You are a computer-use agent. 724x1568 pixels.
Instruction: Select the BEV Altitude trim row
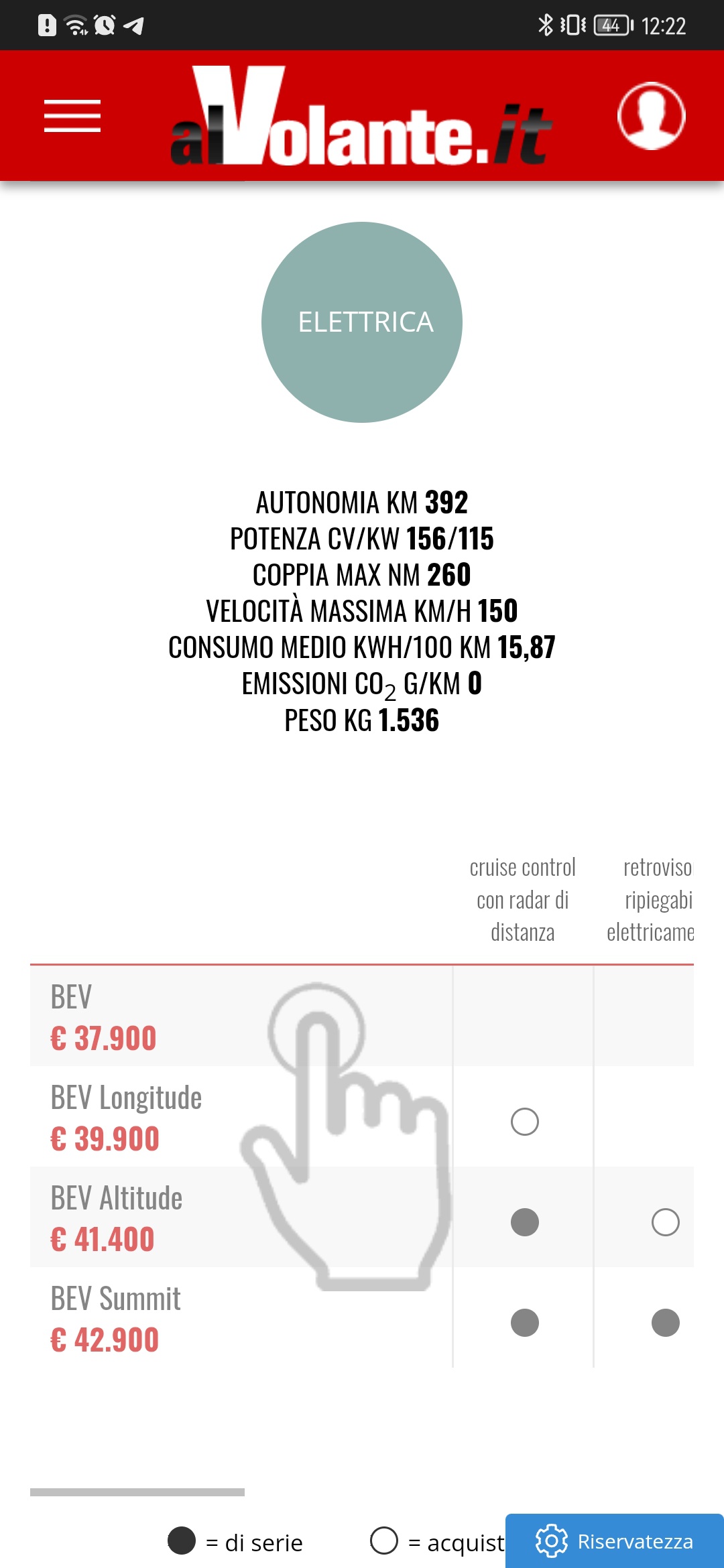(x=362, y=1217)
